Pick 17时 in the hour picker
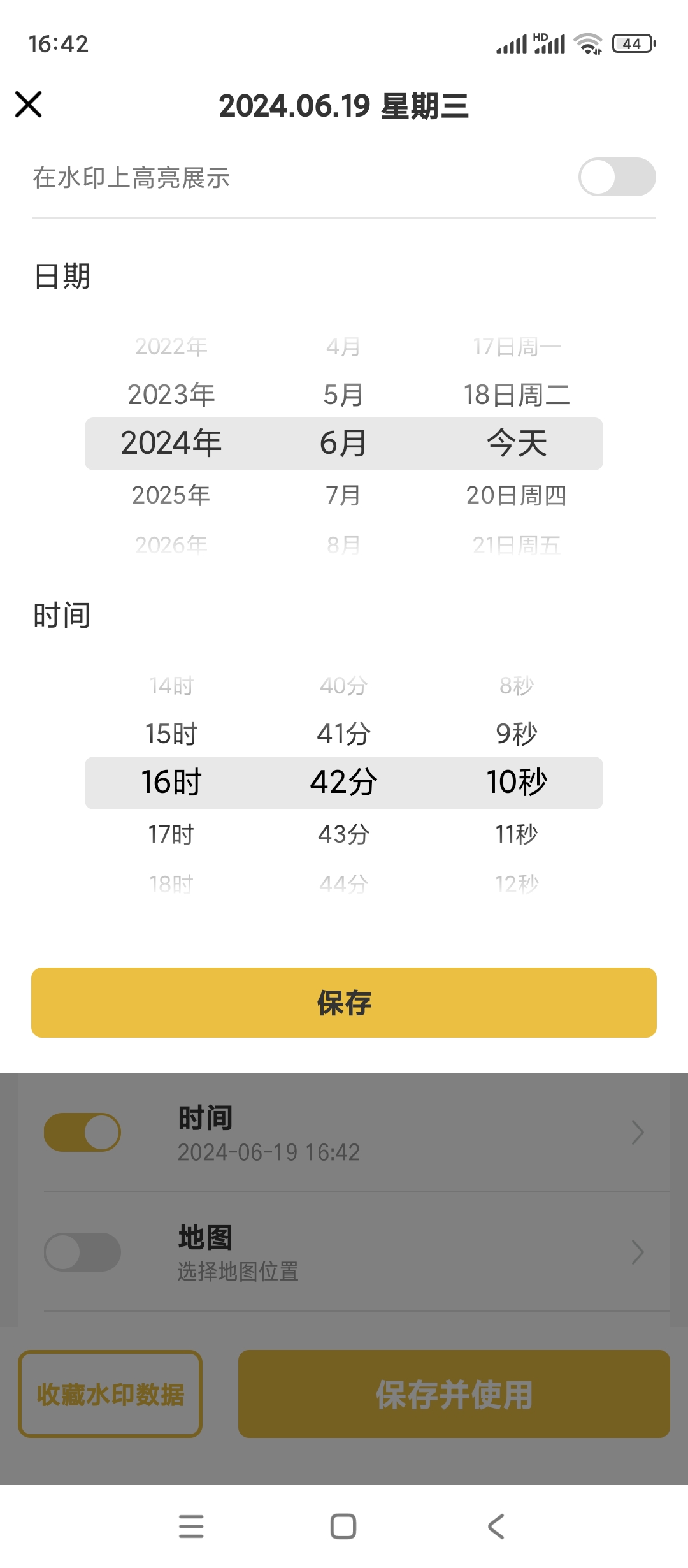Image resolution: width=688 pixels, height=1568 pixels. tap(171, 834)
